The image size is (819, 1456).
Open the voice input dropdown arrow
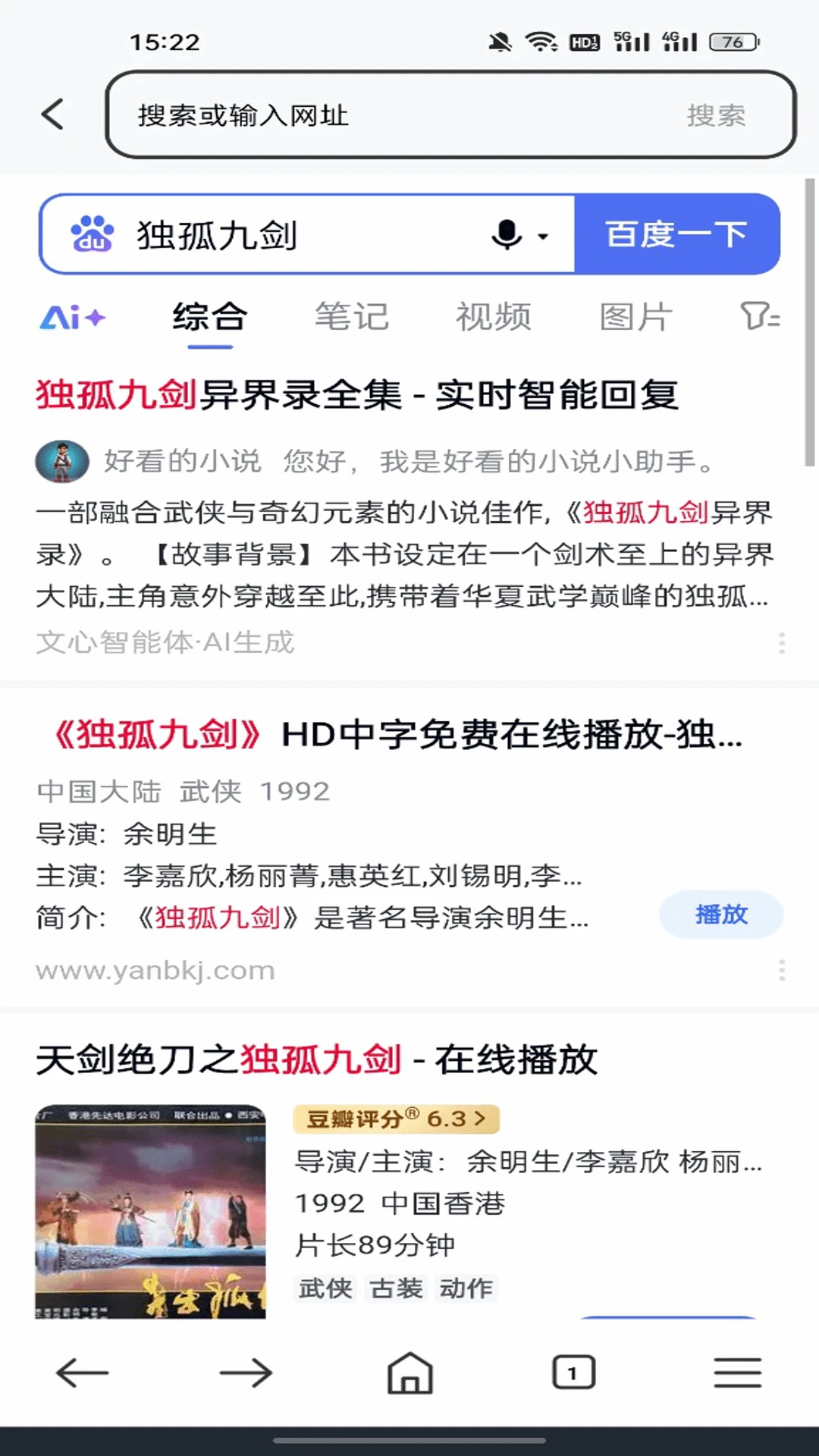(544, 238)
